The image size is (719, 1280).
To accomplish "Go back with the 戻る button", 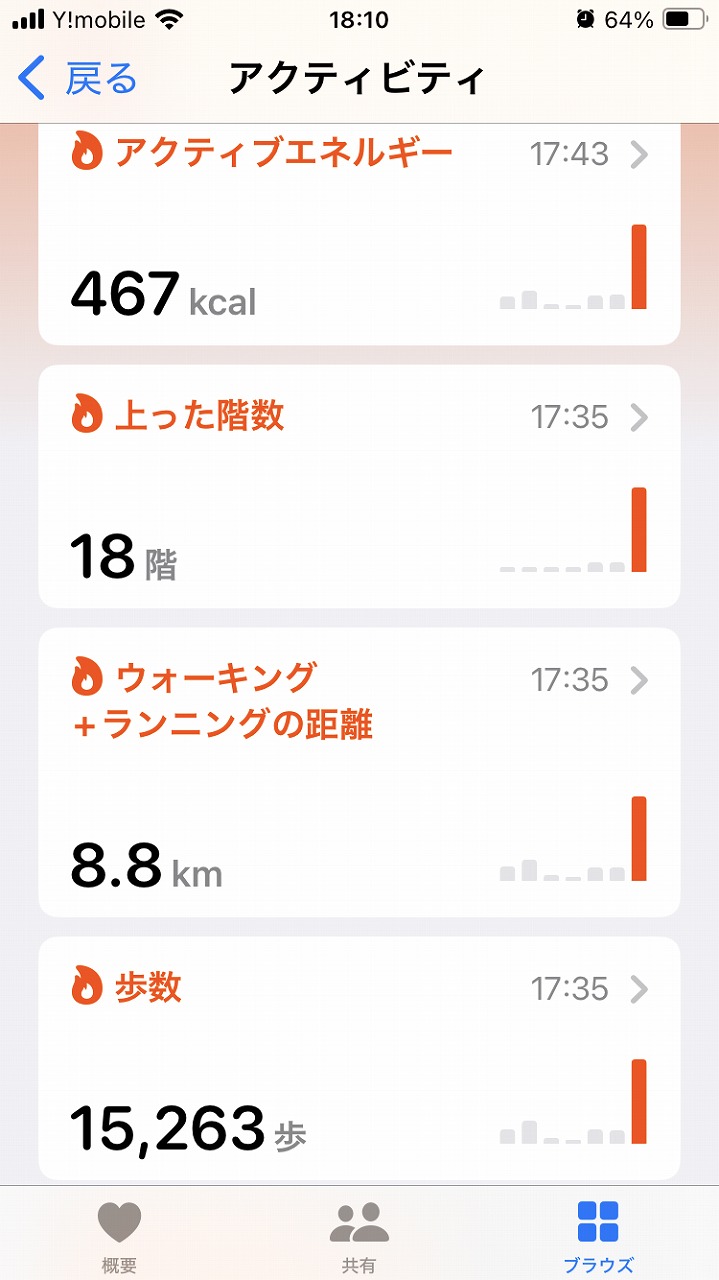I will [78, 78].
